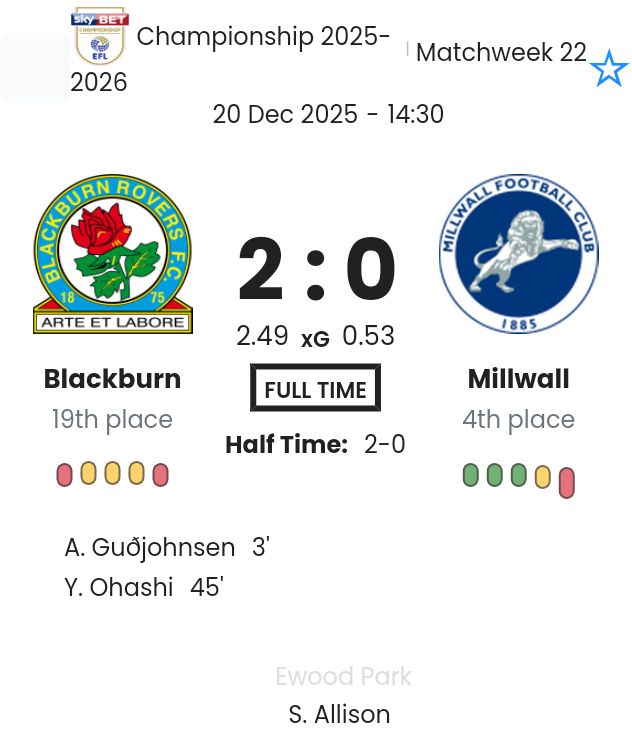This screenshot has height=742, width=632.
Task: Open Championship 2025-2026 league page
Action: pos(263,38)
